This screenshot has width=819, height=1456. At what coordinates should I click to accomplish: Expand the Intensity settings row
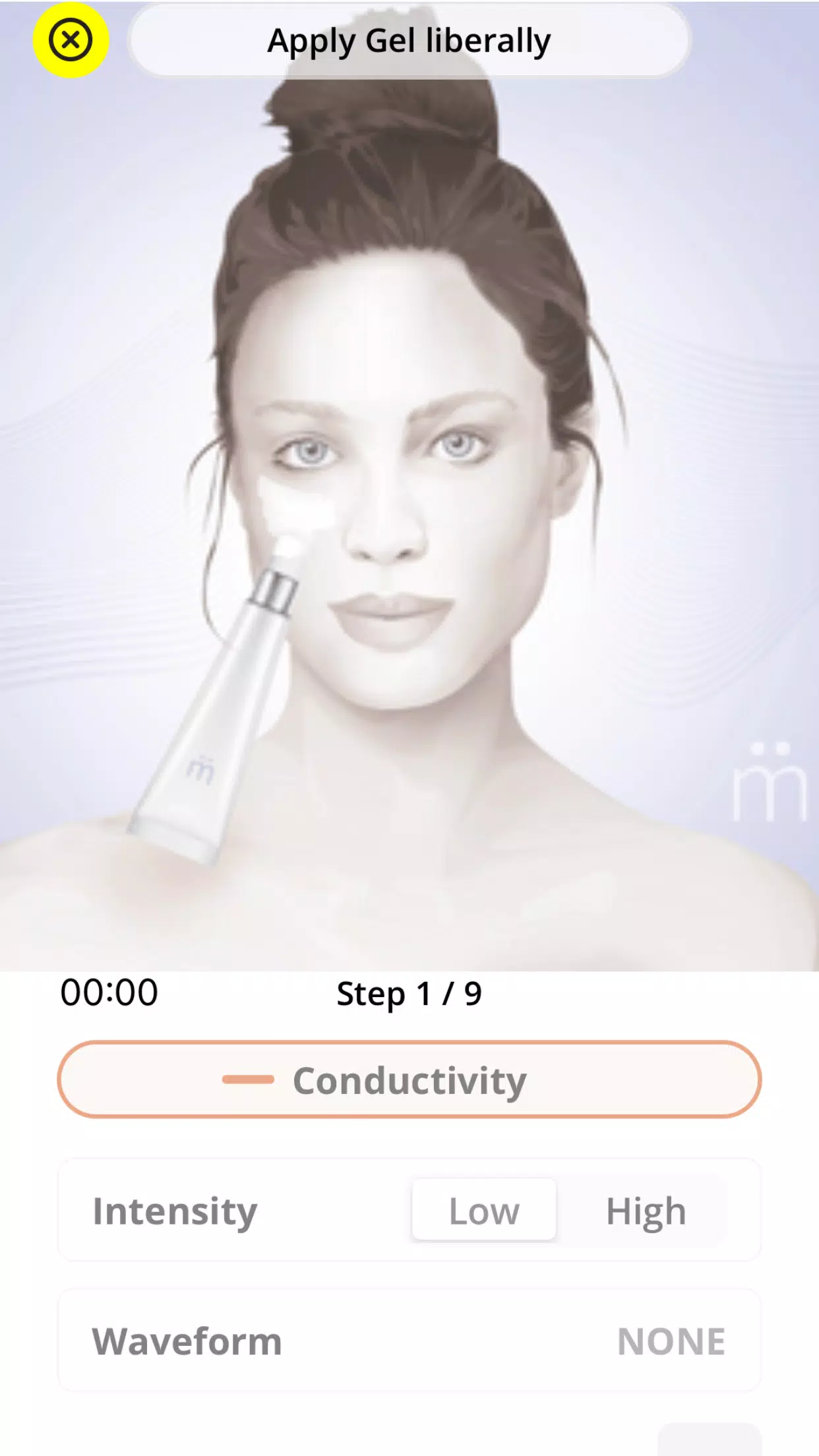pos(175,1210)
